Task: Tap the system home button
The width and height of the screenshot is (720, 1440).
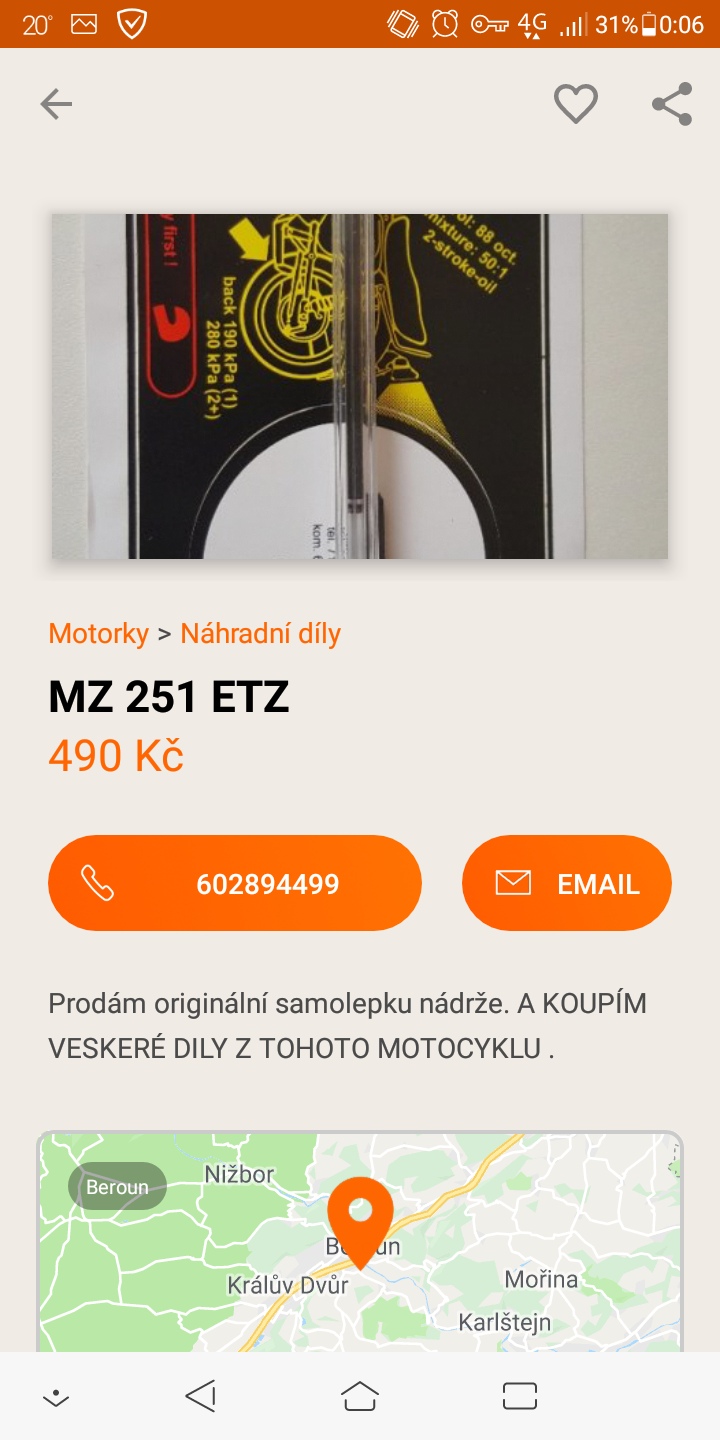Action: point(360,1396)
